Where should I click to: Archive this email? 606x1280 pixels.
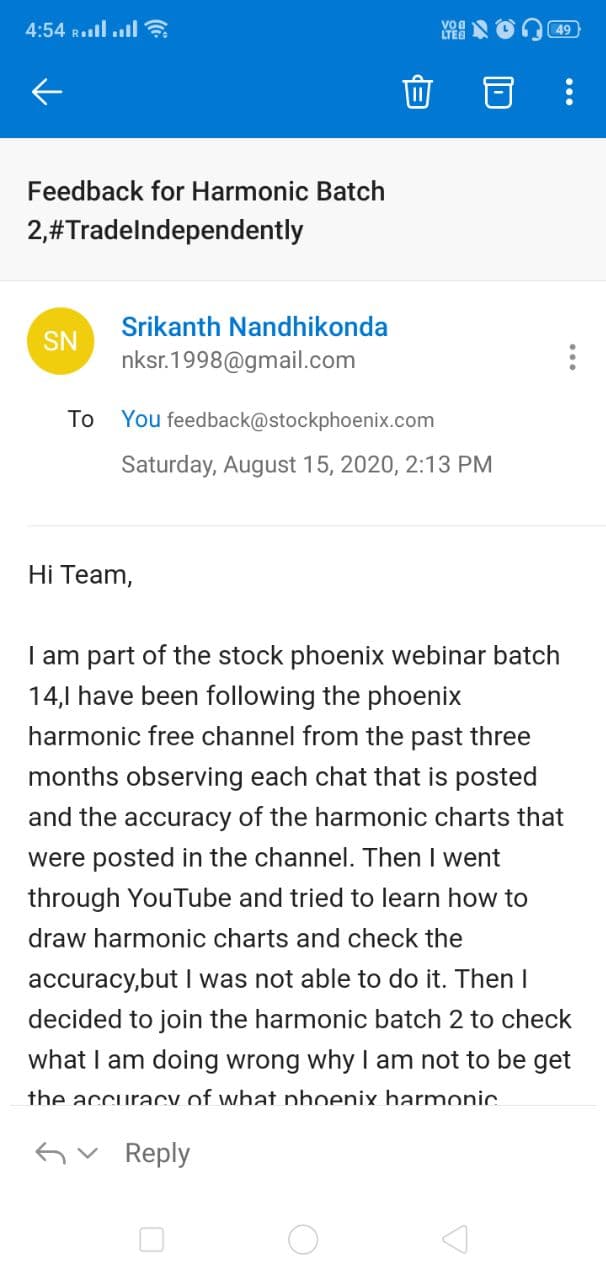498,92
